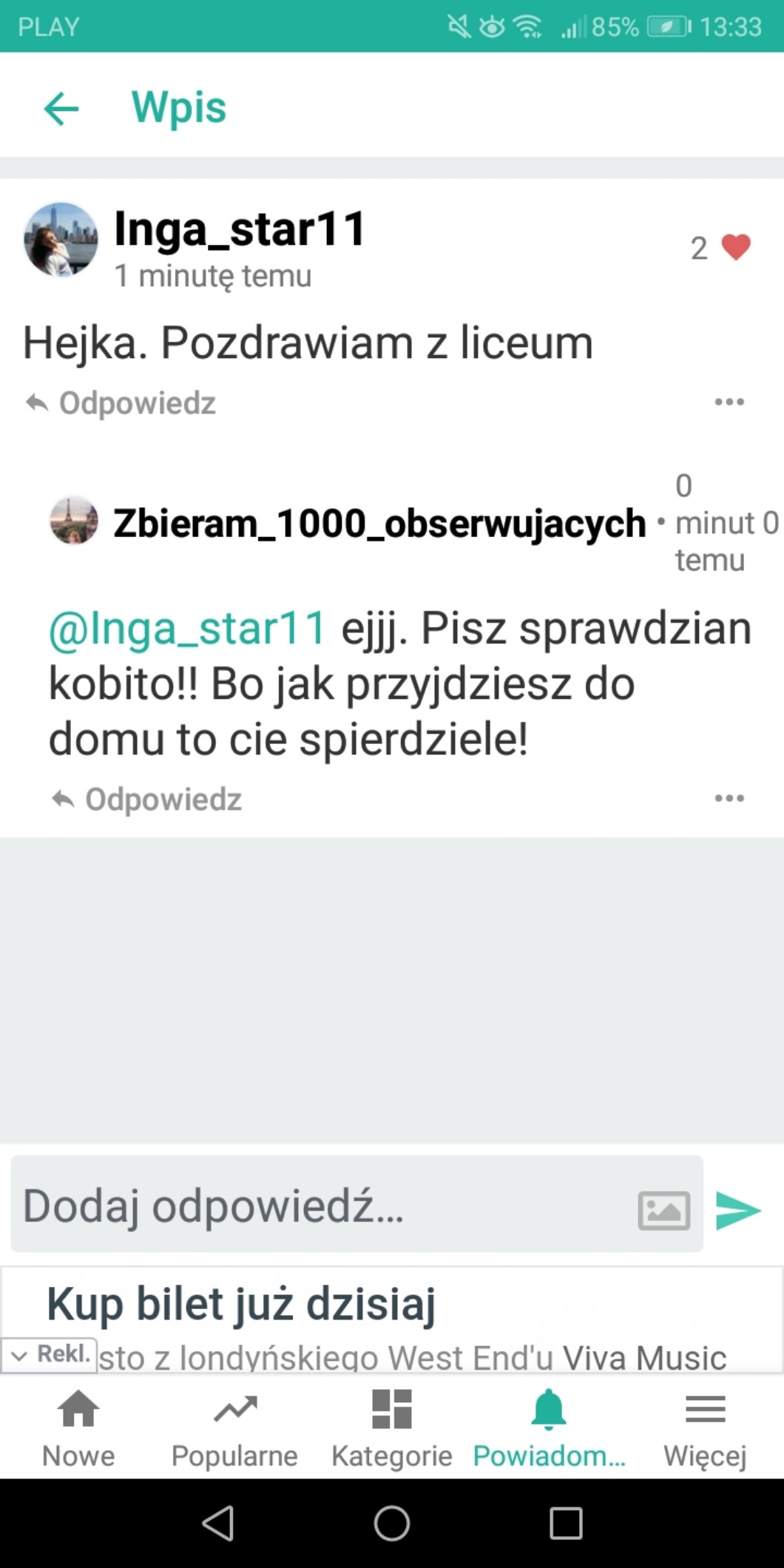This screenshot has height=1568, width=784.
Task: Open Inga_star11's profile picture
Action: click(x=61, y=240)
